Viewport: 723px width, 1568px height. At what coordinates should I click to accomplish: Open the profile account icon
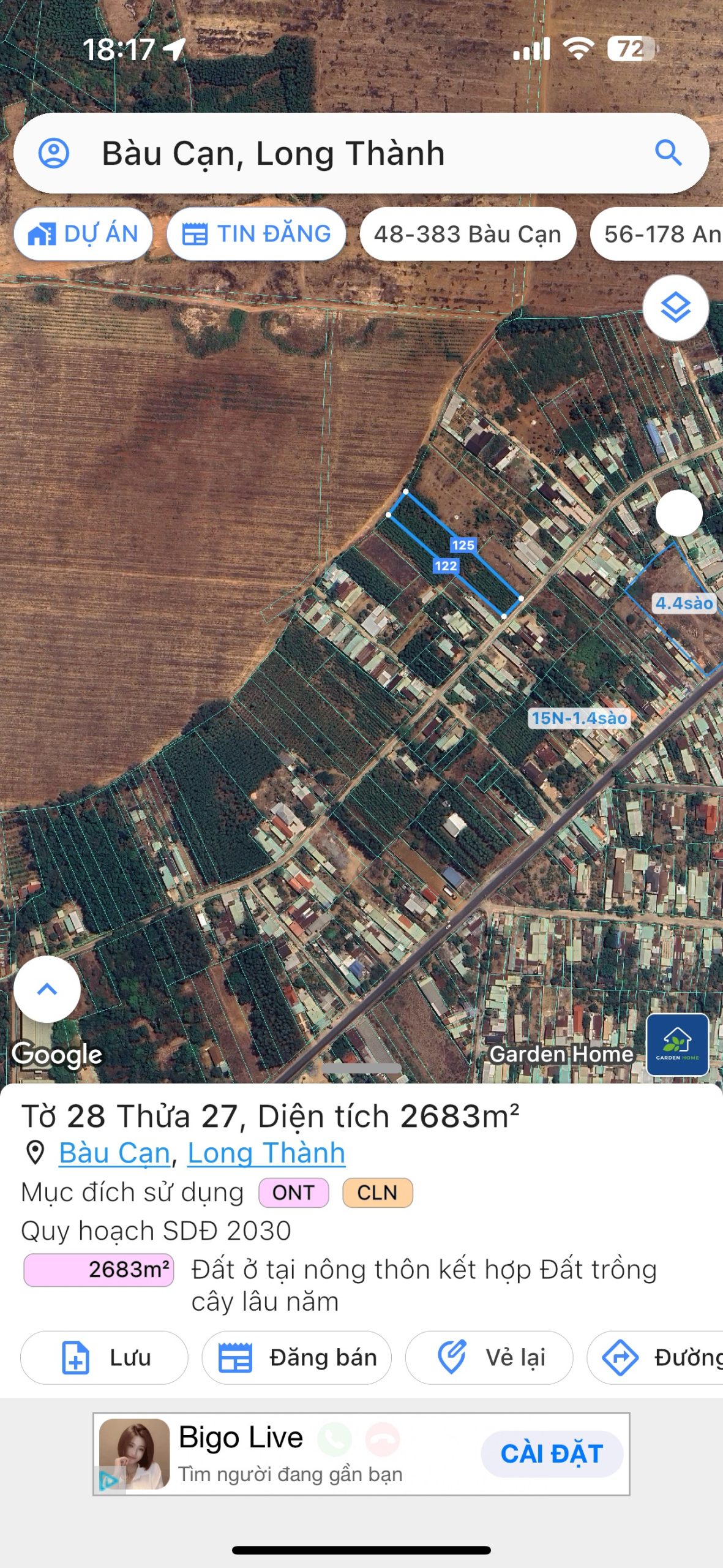pyautogui.click(x=54, y=153)
